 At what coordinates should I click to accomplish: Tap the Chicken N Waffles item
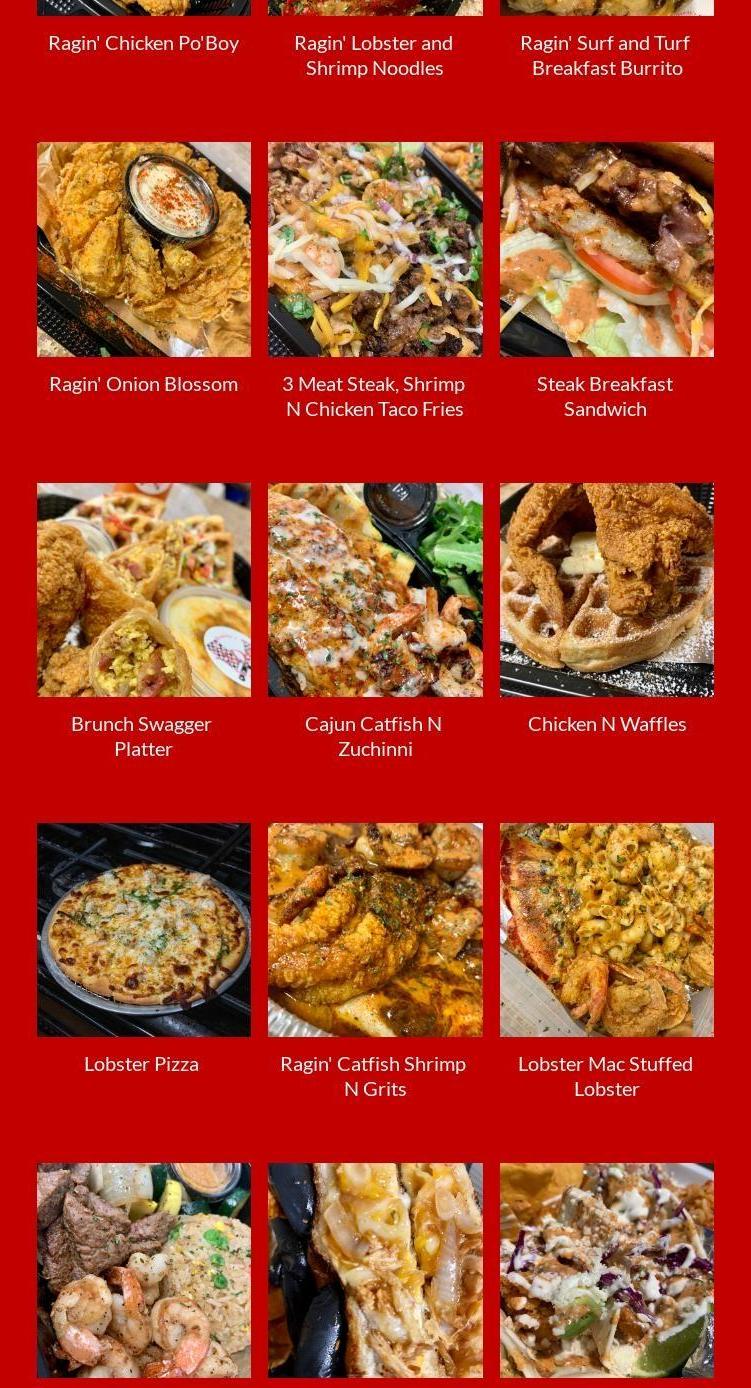coord(606,589)
